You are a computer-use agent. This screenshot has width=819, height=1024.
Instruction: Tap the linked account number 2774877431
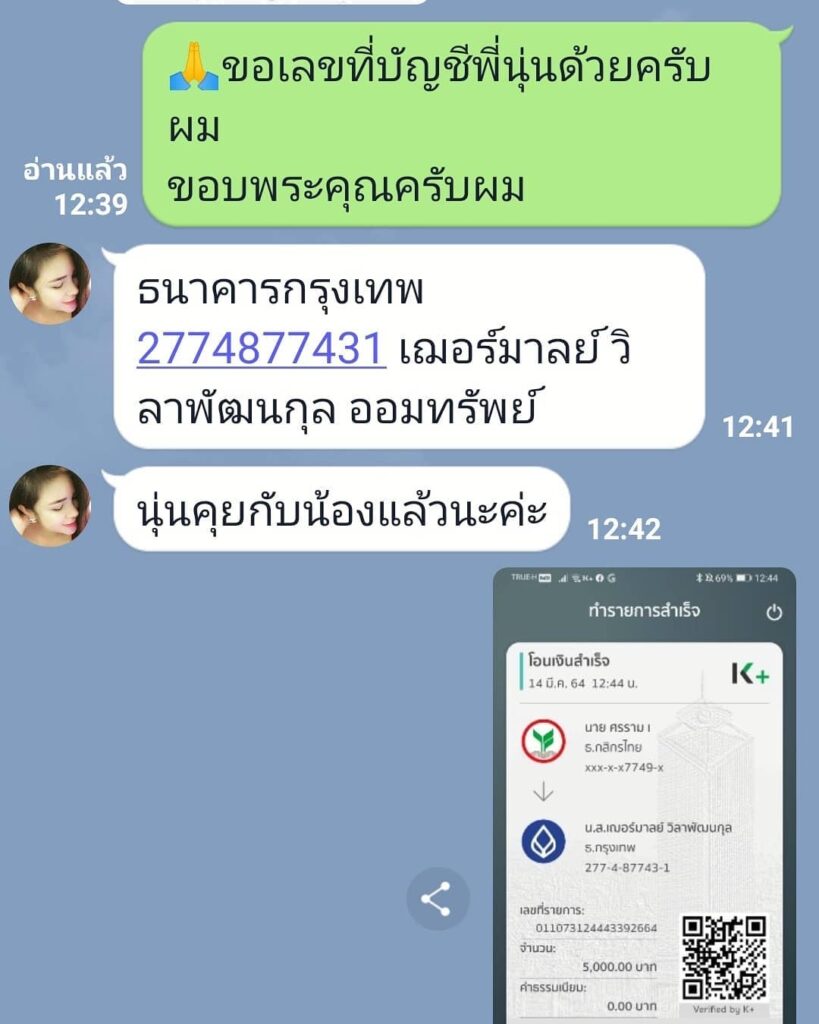click(261, 348)
